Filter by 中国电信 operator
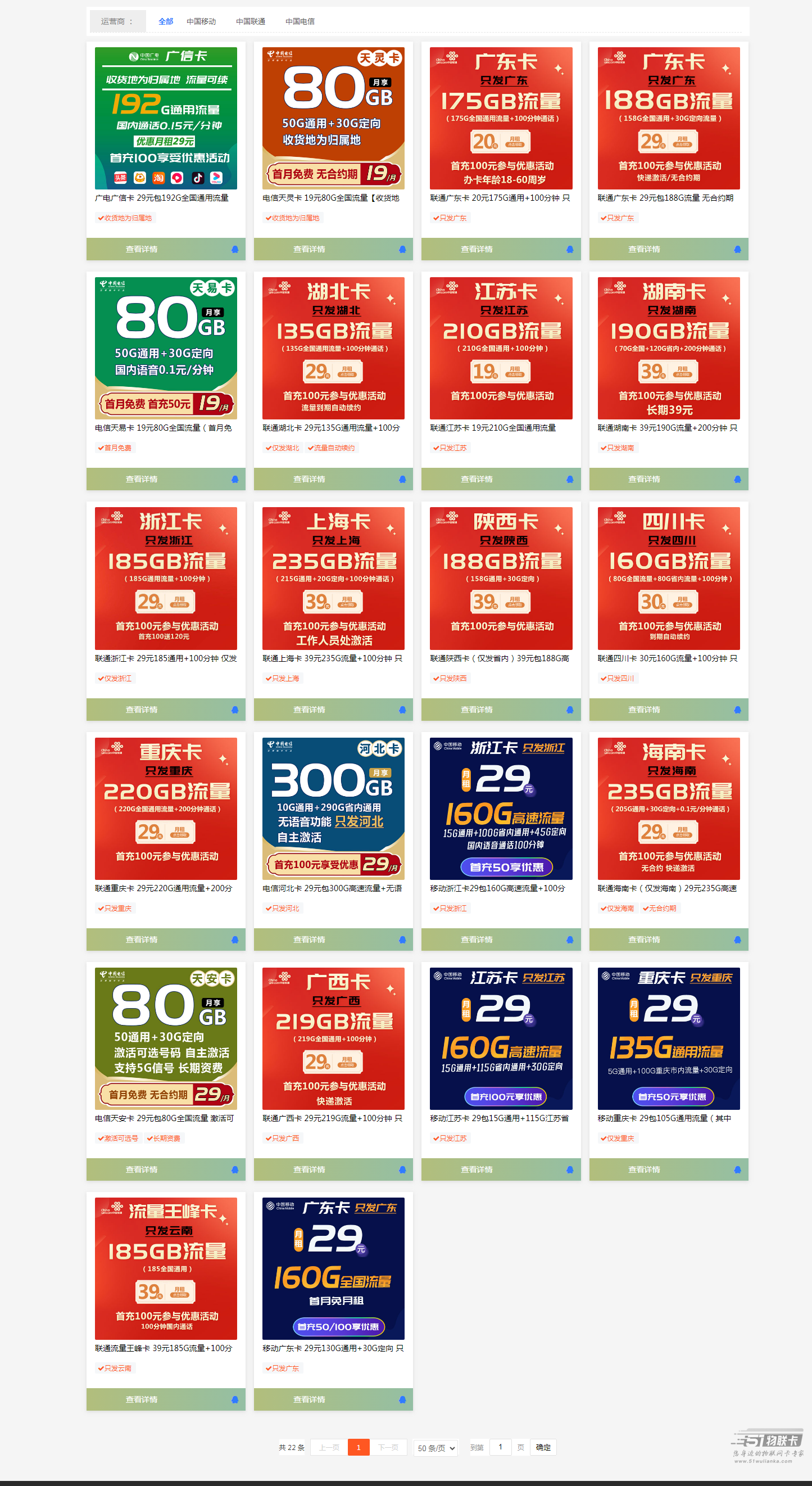Screen dimensions: 812x1486 [x=300, y=21]
